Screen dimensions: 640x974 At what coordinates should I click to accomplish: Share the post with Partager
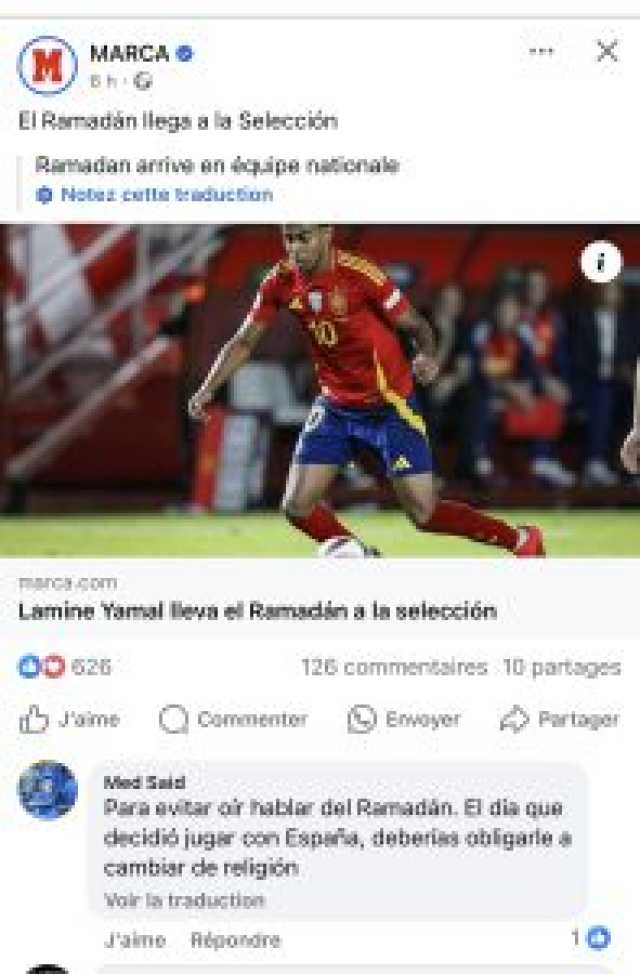point(560,719)
